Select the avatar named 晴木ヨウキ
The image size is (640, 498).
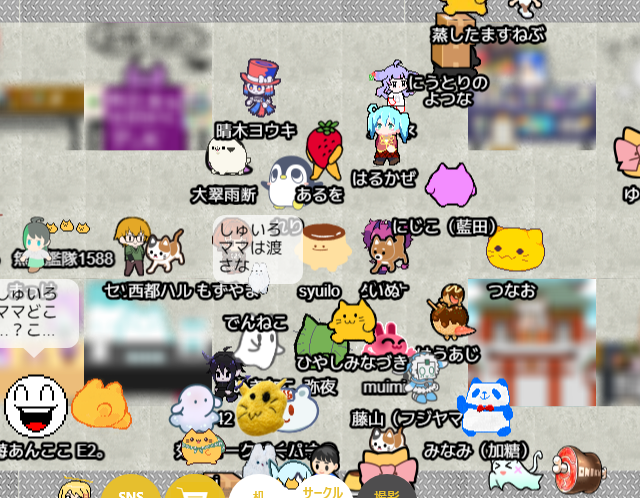click(x=261, y=91)
